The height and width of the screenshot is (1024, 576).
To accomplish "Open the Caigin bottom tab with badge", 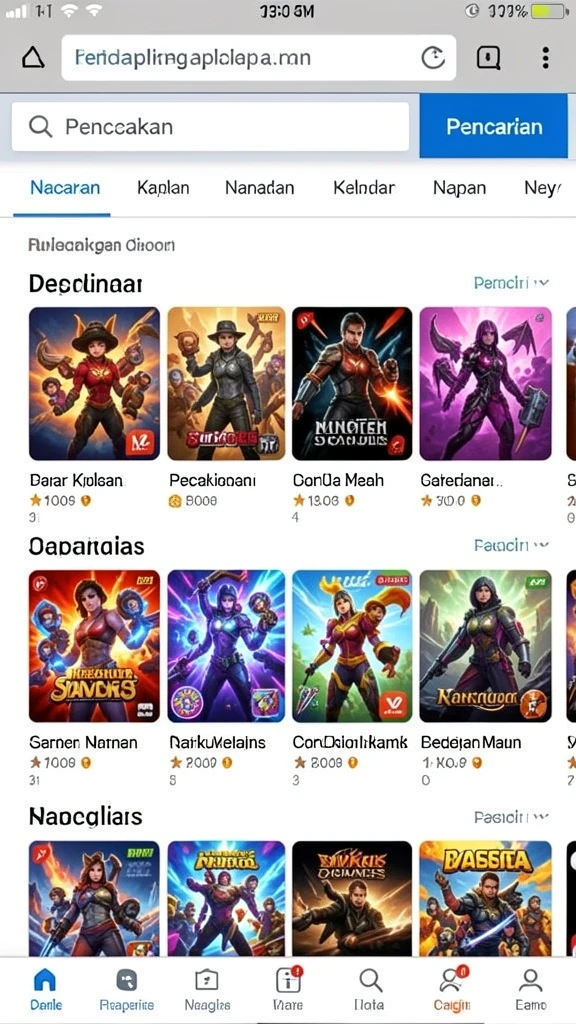I will [x=451, y=990].
